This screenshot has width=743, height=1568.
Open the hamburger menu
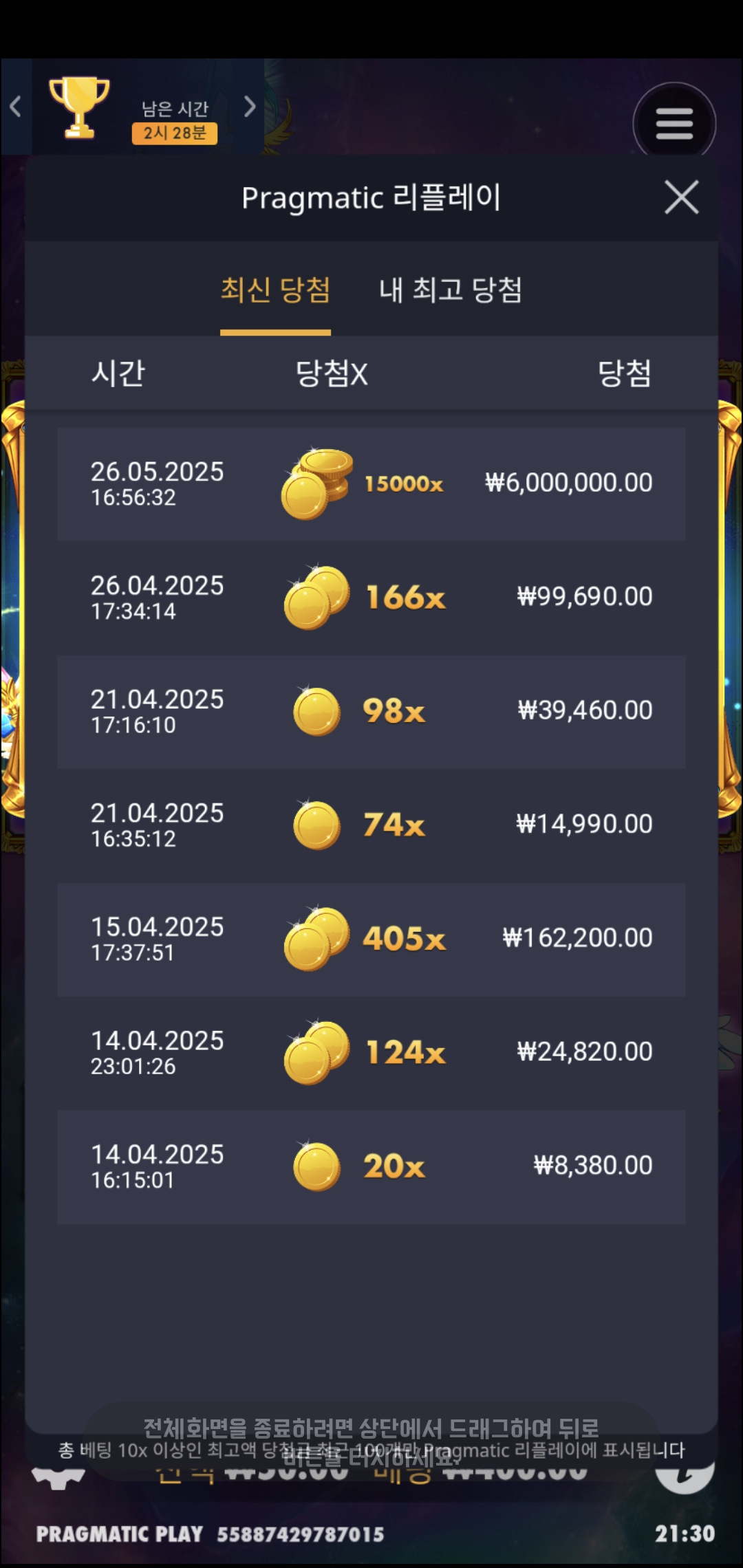point(674,124)
